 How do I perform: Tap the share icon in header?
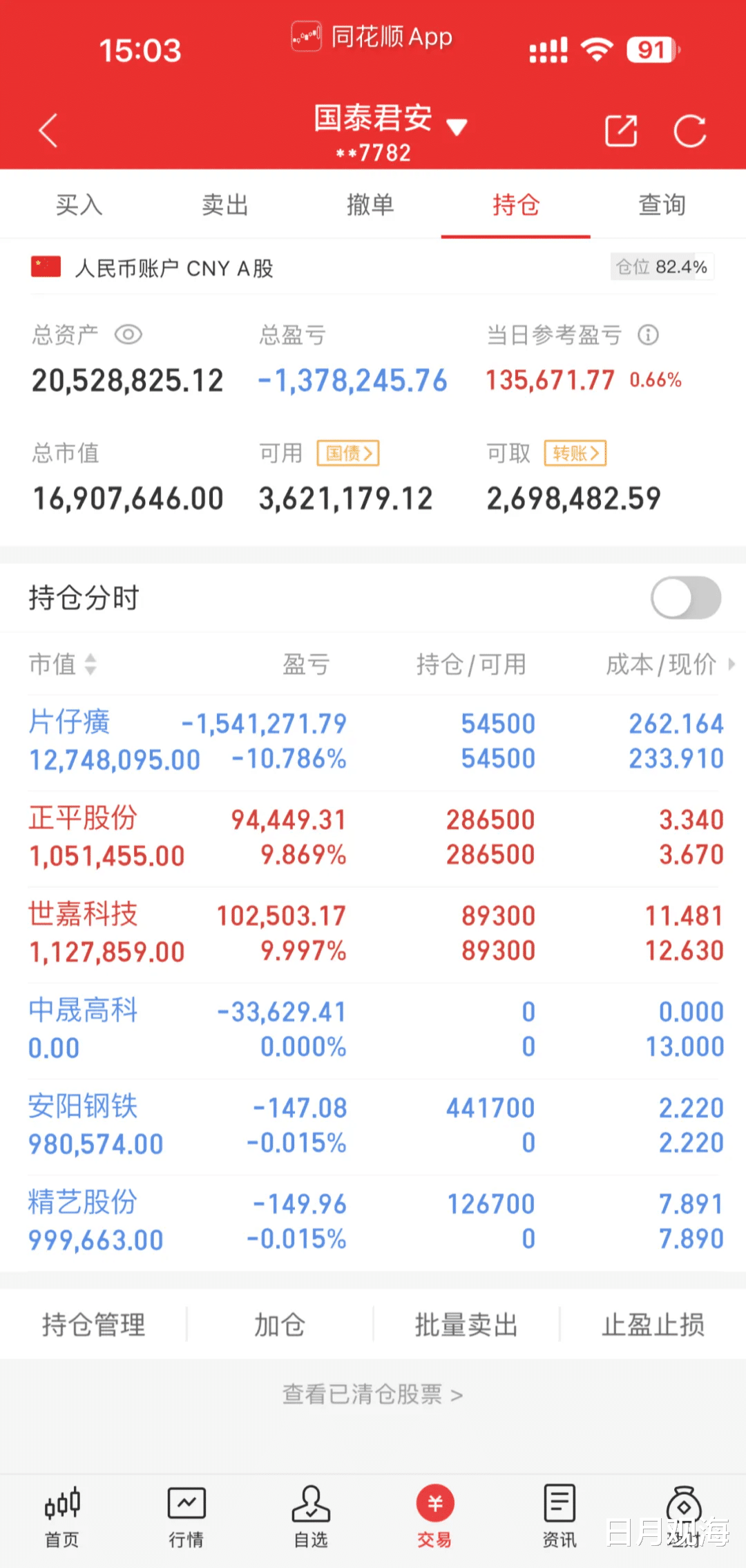620,131
